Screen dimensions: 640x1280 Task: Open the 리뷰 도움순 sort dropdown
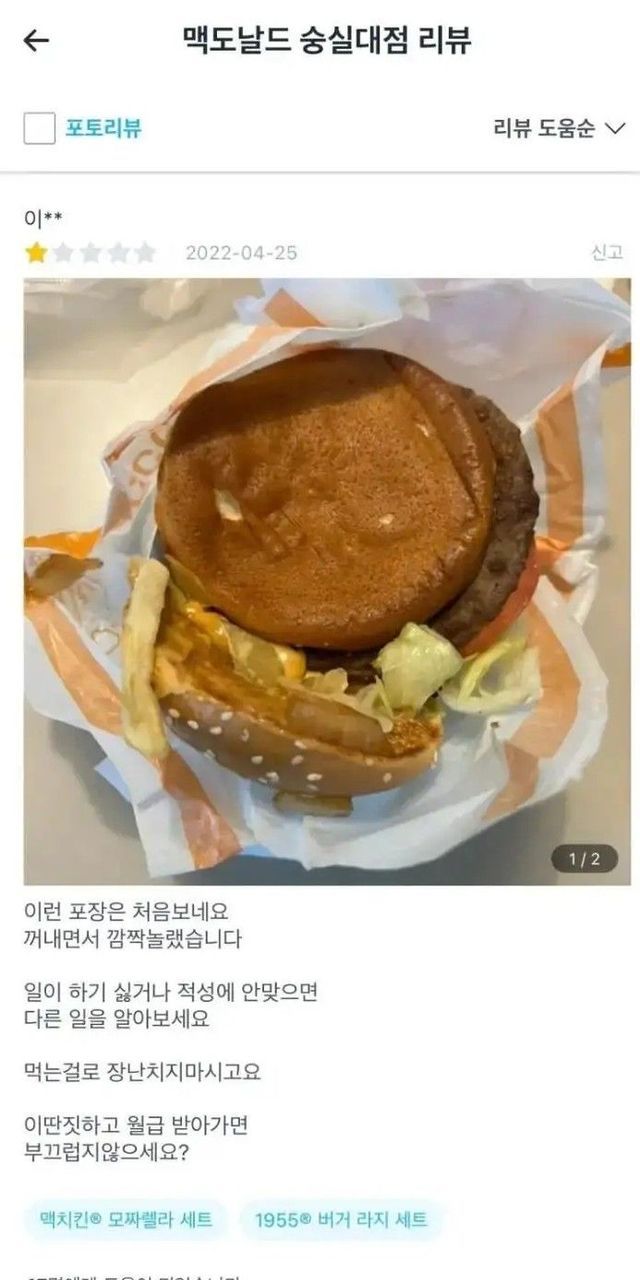[x=558, y=128]
